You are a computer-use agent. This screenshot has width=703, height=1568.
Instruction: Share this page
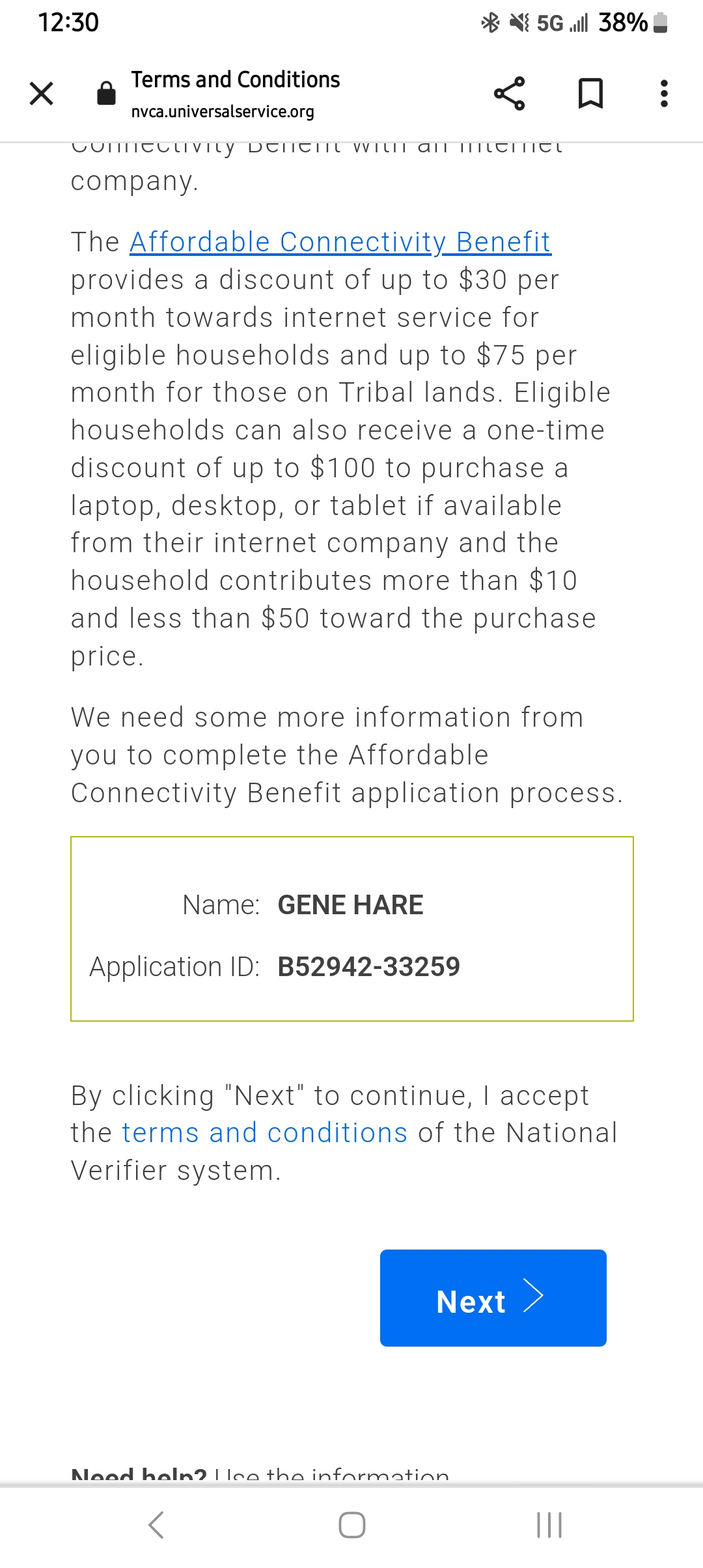(510, 93)
